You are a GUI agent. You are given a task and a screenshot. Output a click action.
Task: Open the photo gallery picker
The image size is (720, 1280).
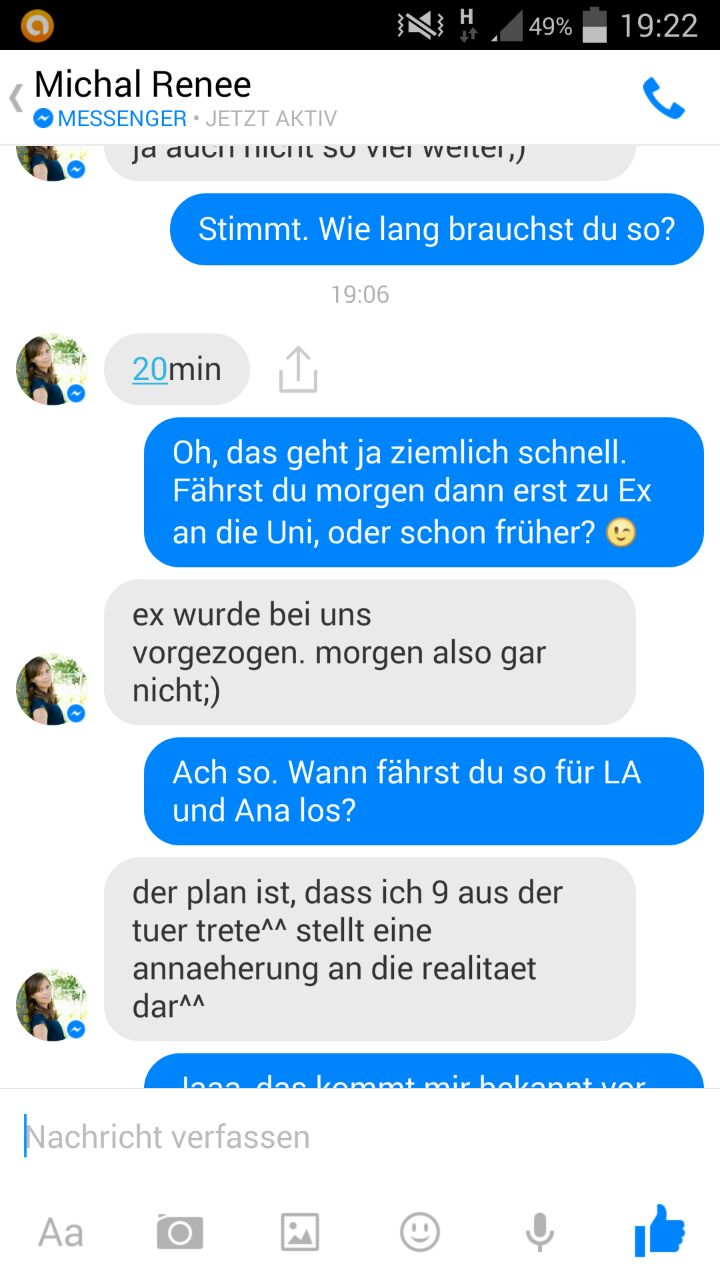coord(300,1232)
